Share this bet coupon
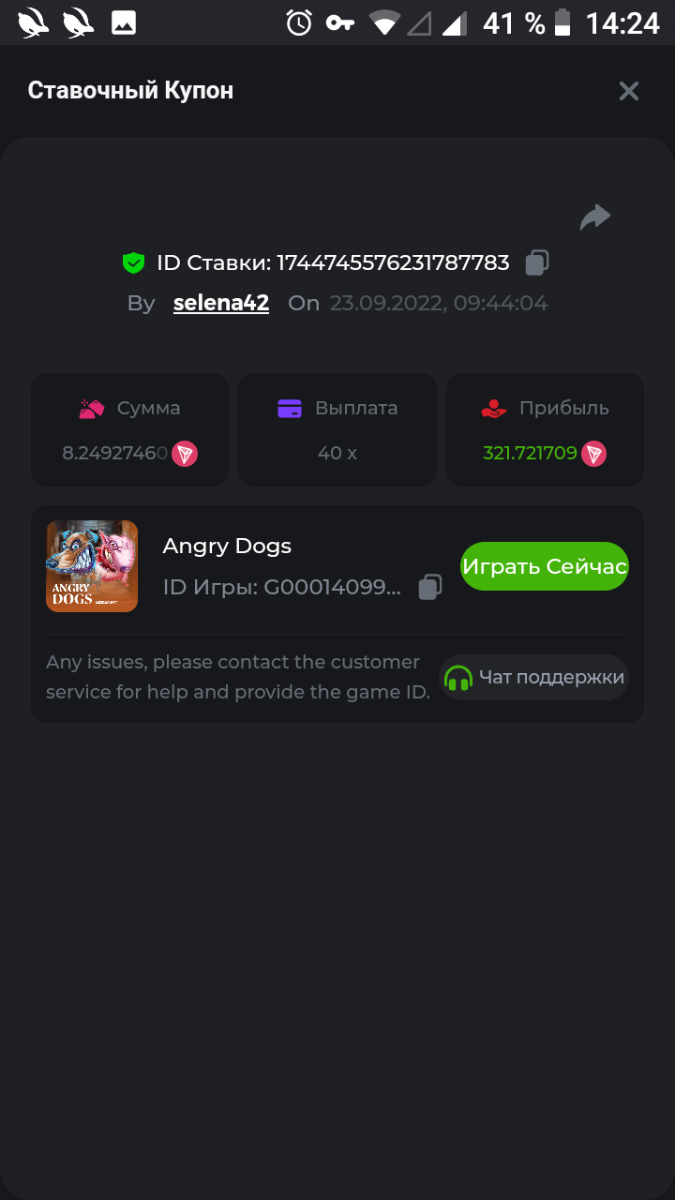 coord(595,217)
